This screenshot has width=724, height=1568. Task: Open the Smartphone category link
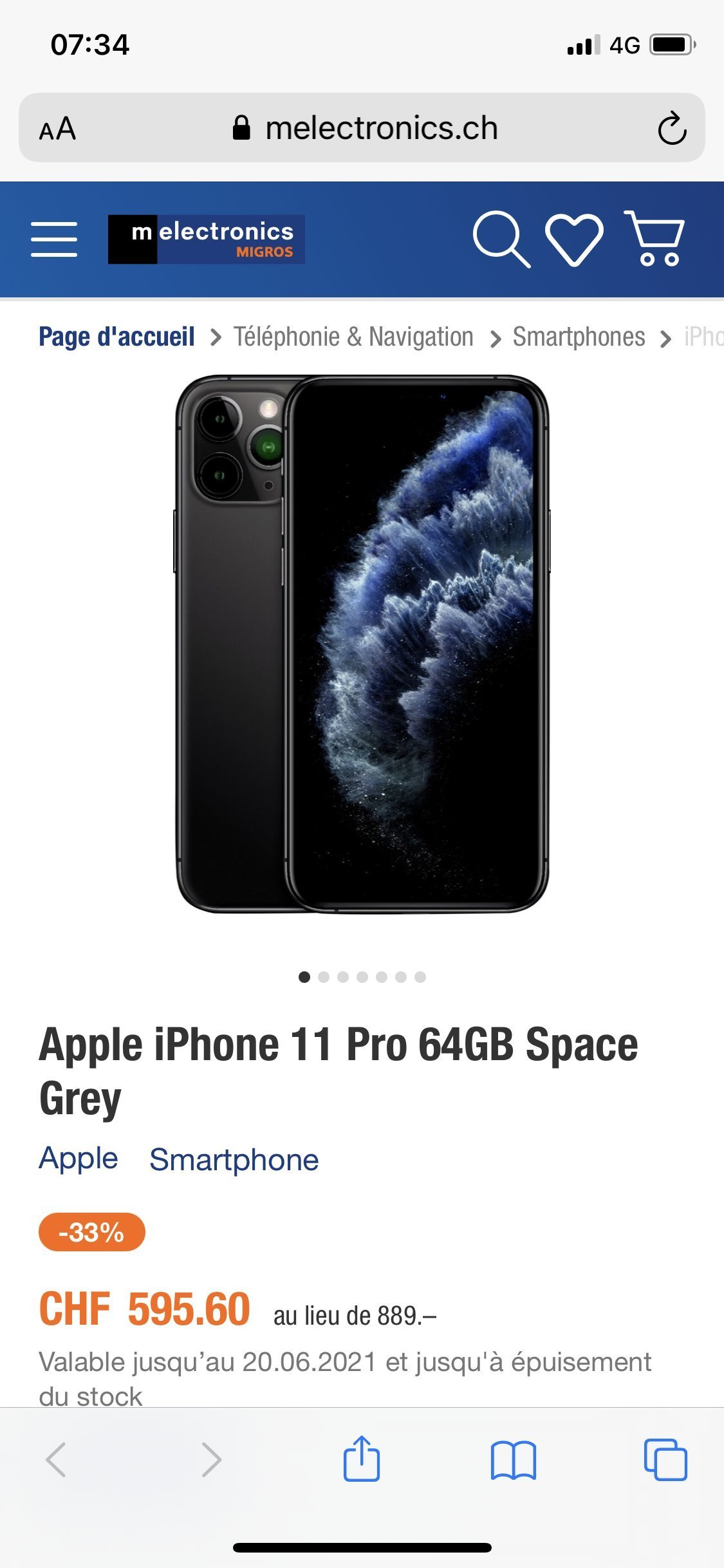click(x=234, y=1160)
